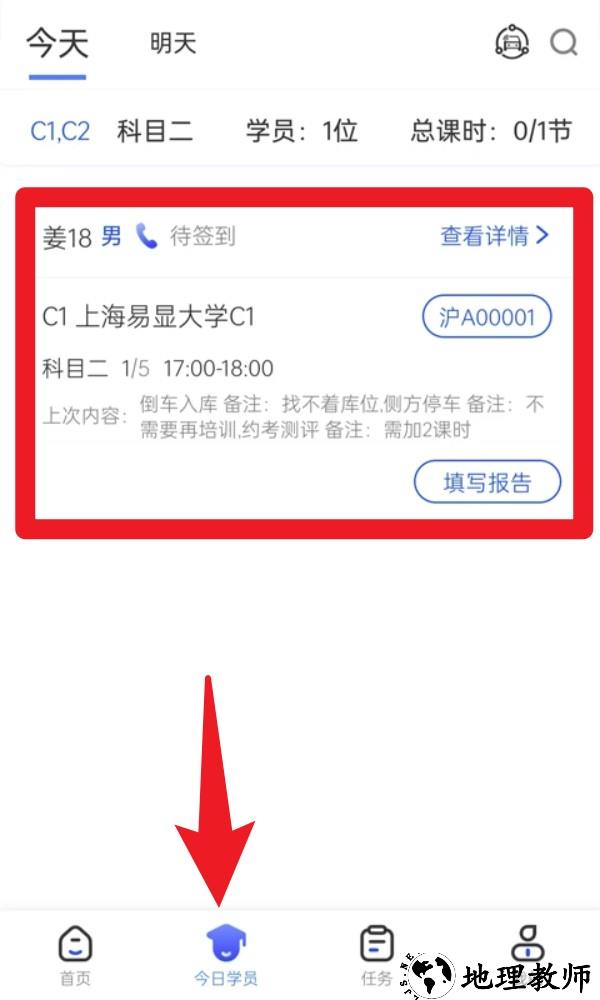Open the 今日学员 tab
The width and height of the screenshot is (600, 1000).
tap(226, 955)
